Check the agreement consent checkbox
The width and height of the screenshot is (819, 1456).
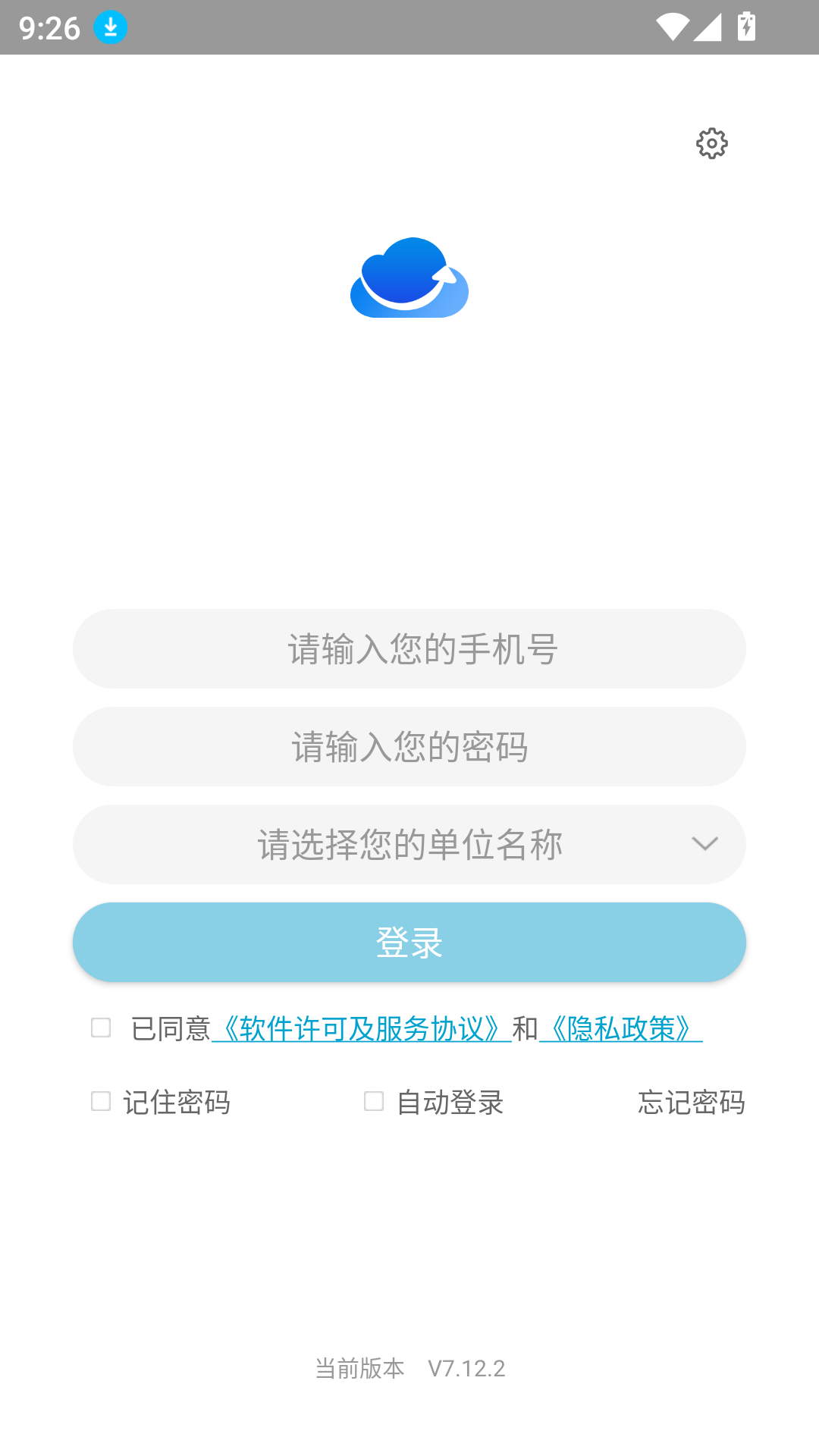tap(101, 1028)
